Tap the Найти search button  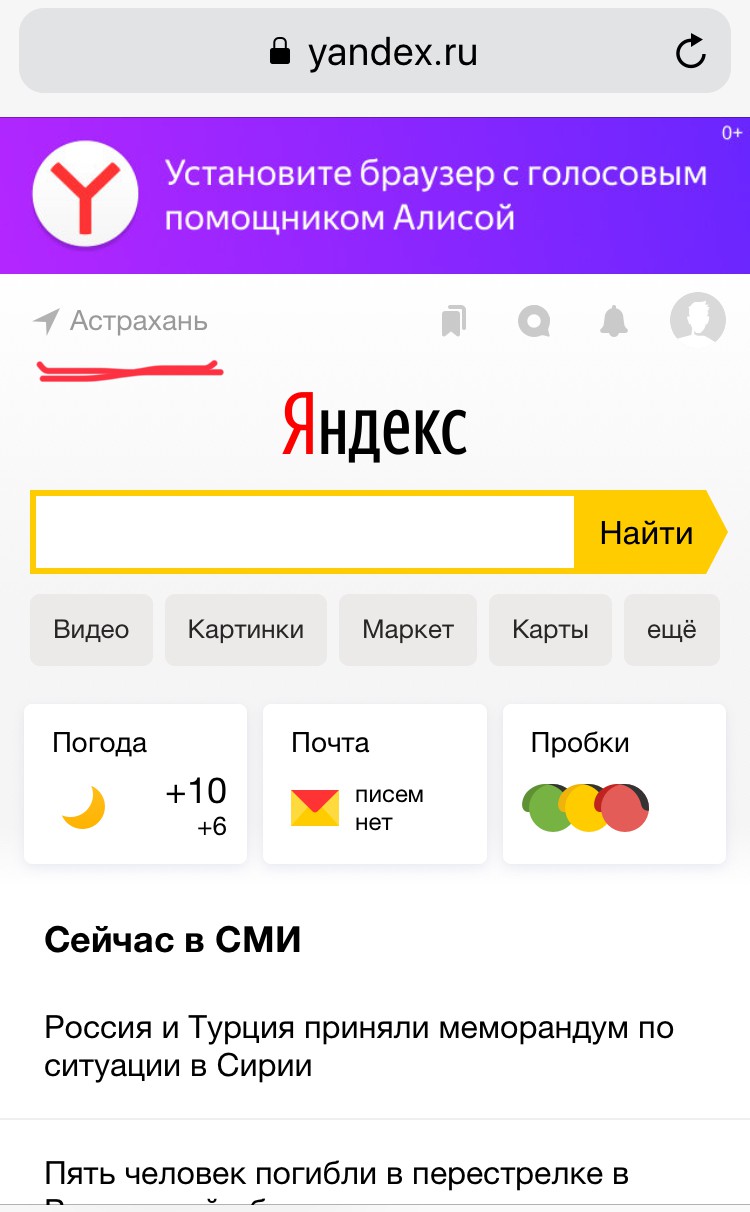(647, 532)
